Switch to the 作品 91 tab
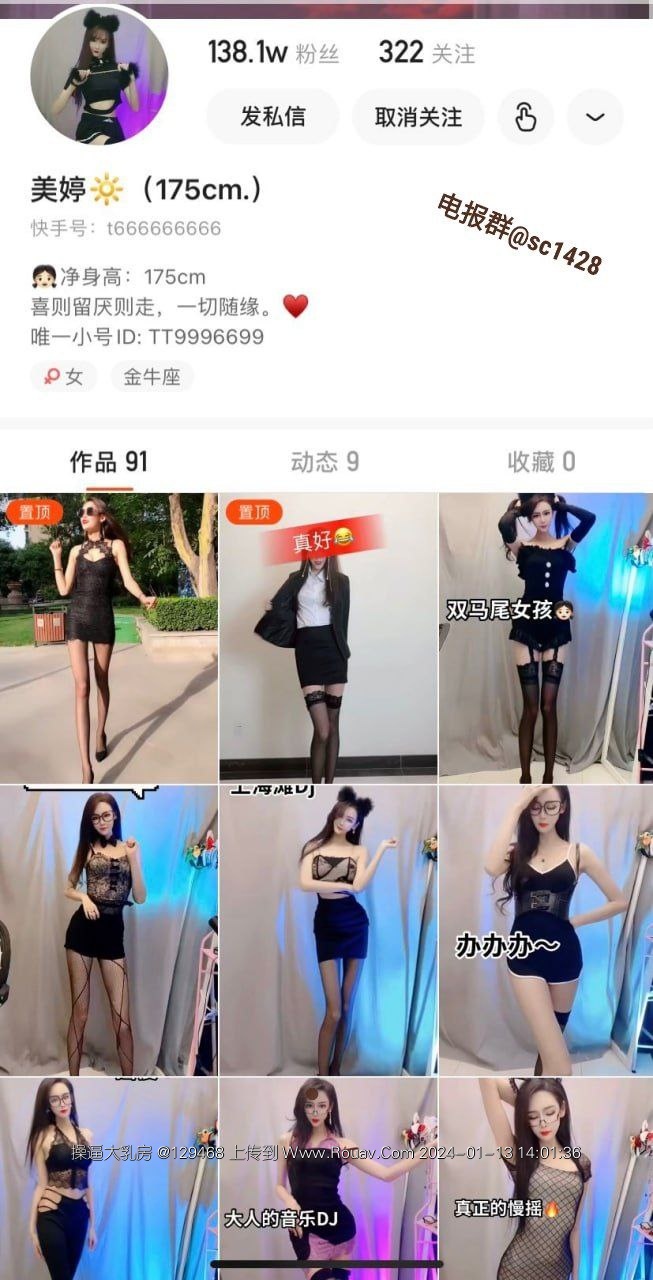The width and height of the screenshot is (653, 1280). click(x=108, y=461)
